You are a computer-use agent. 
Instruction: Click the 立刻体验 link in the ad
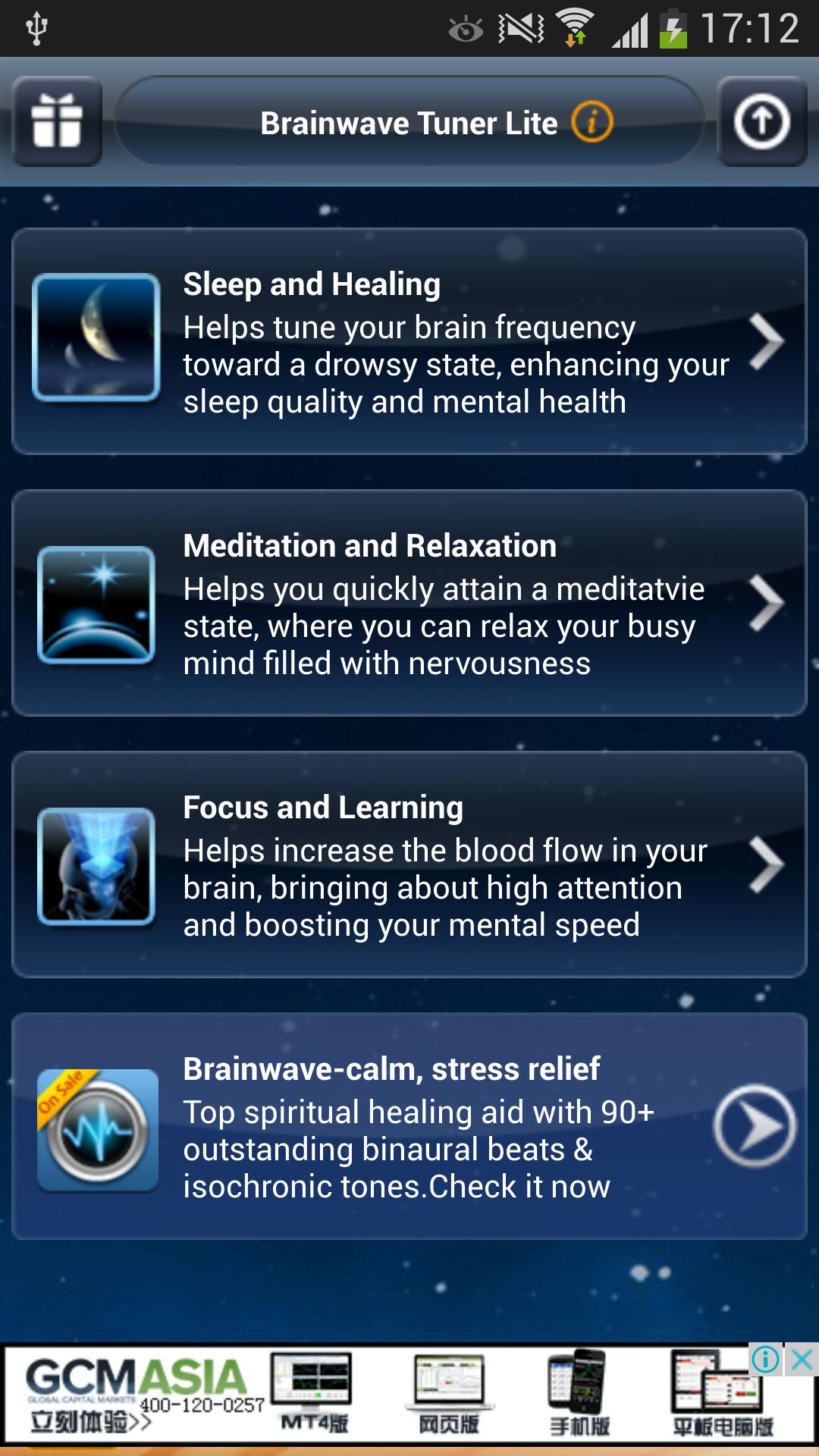point(80,1420)
